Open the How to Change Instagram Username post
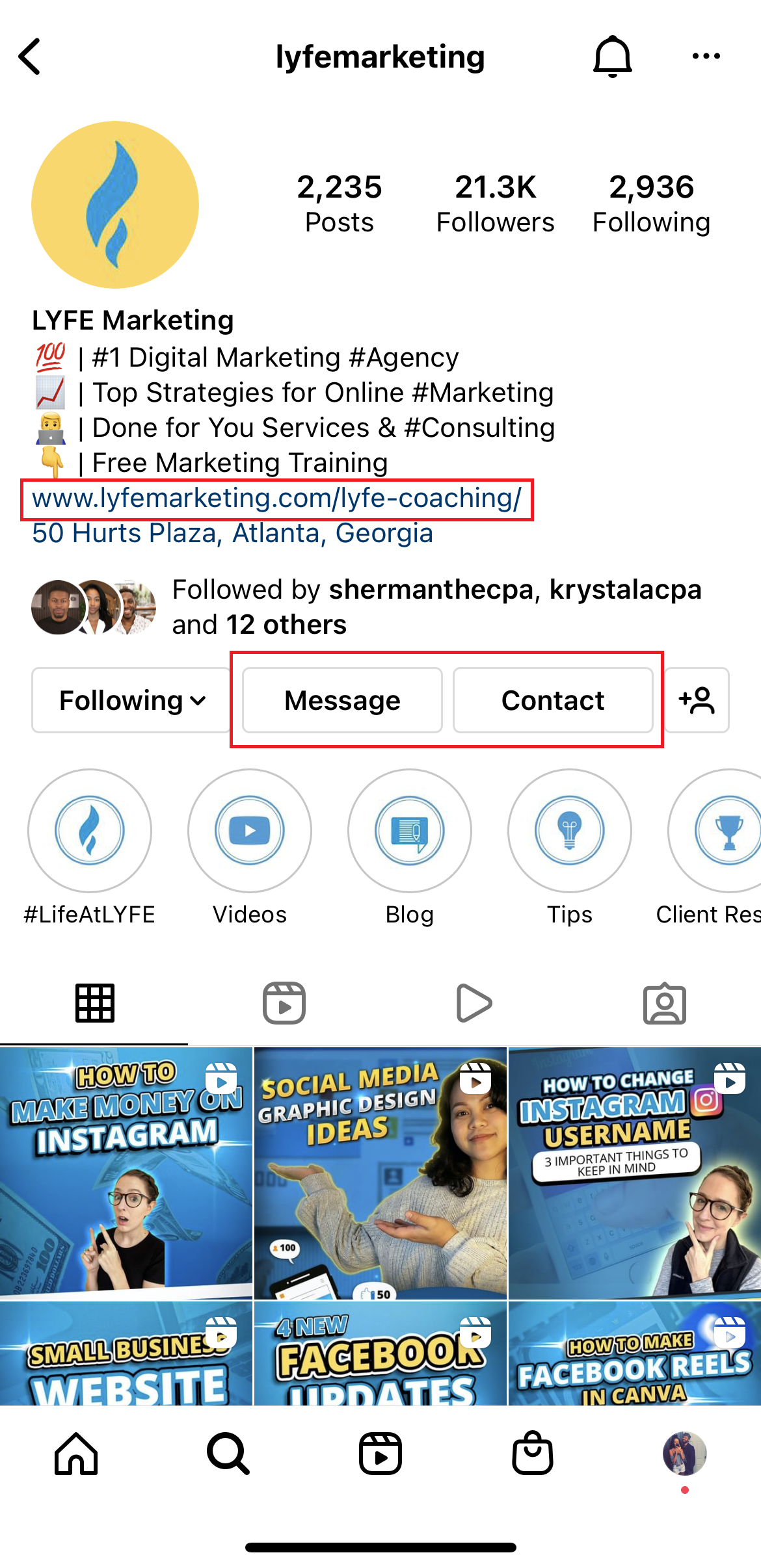 (x=634, y=1173)
